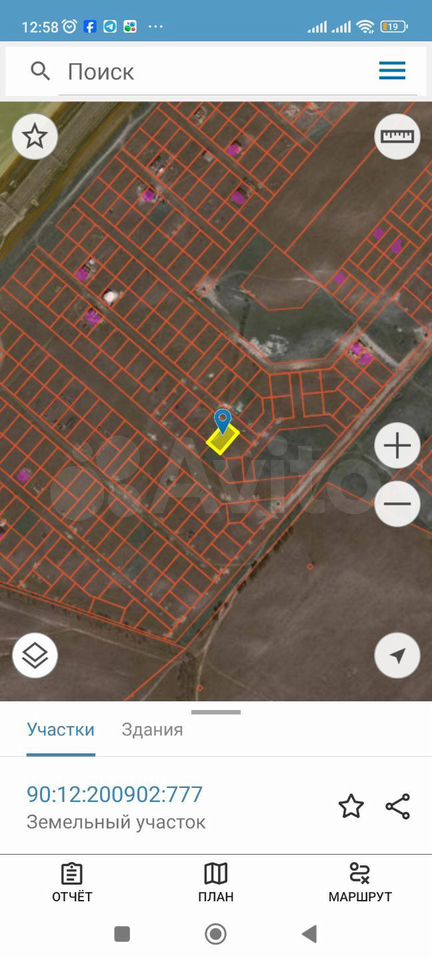The image size is (432, 960).
Task: Build a route with МАРШРУТ
Action: pyautogui.click(x=360, y=882)
